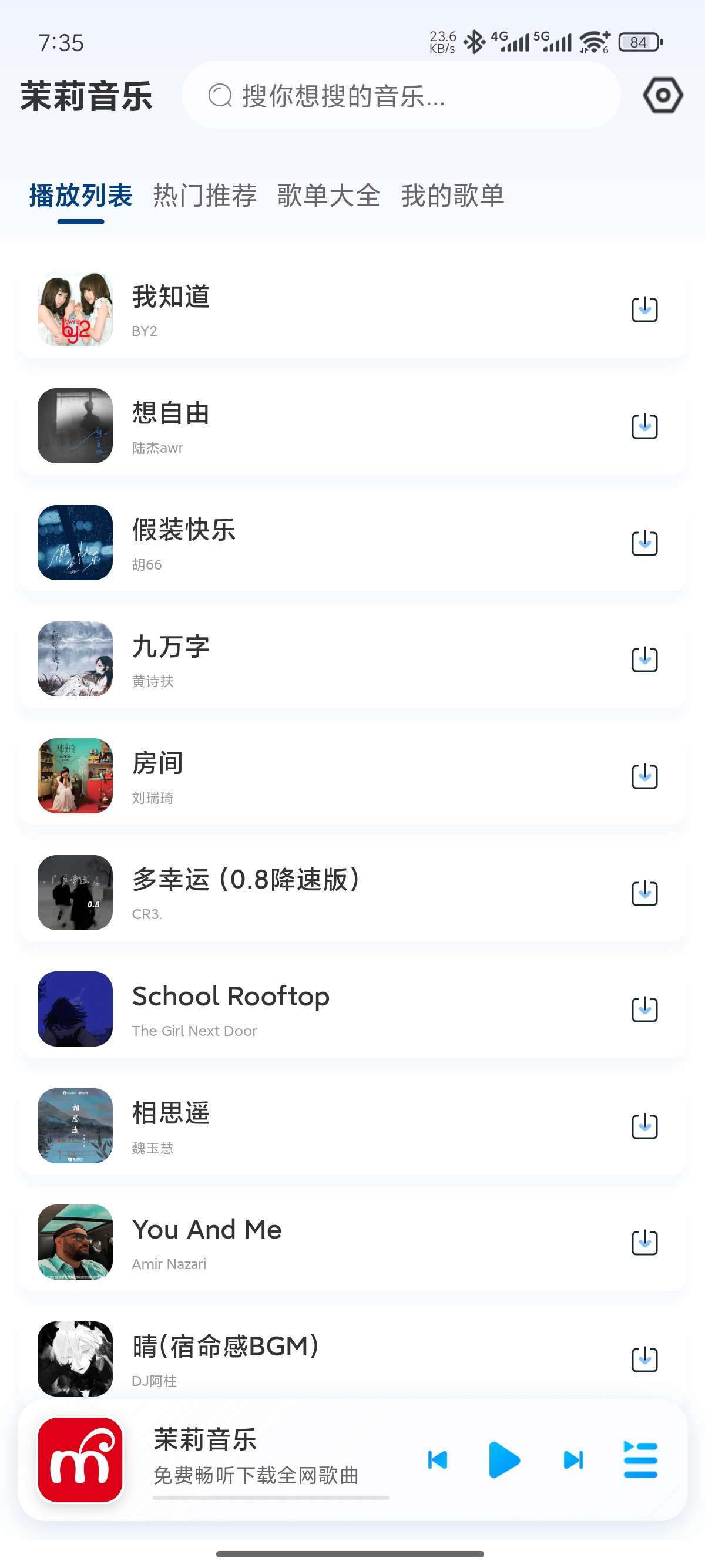This screenshot has width=705, height=1568.
Task: Tap the music search box
Action: coord(401,96)
